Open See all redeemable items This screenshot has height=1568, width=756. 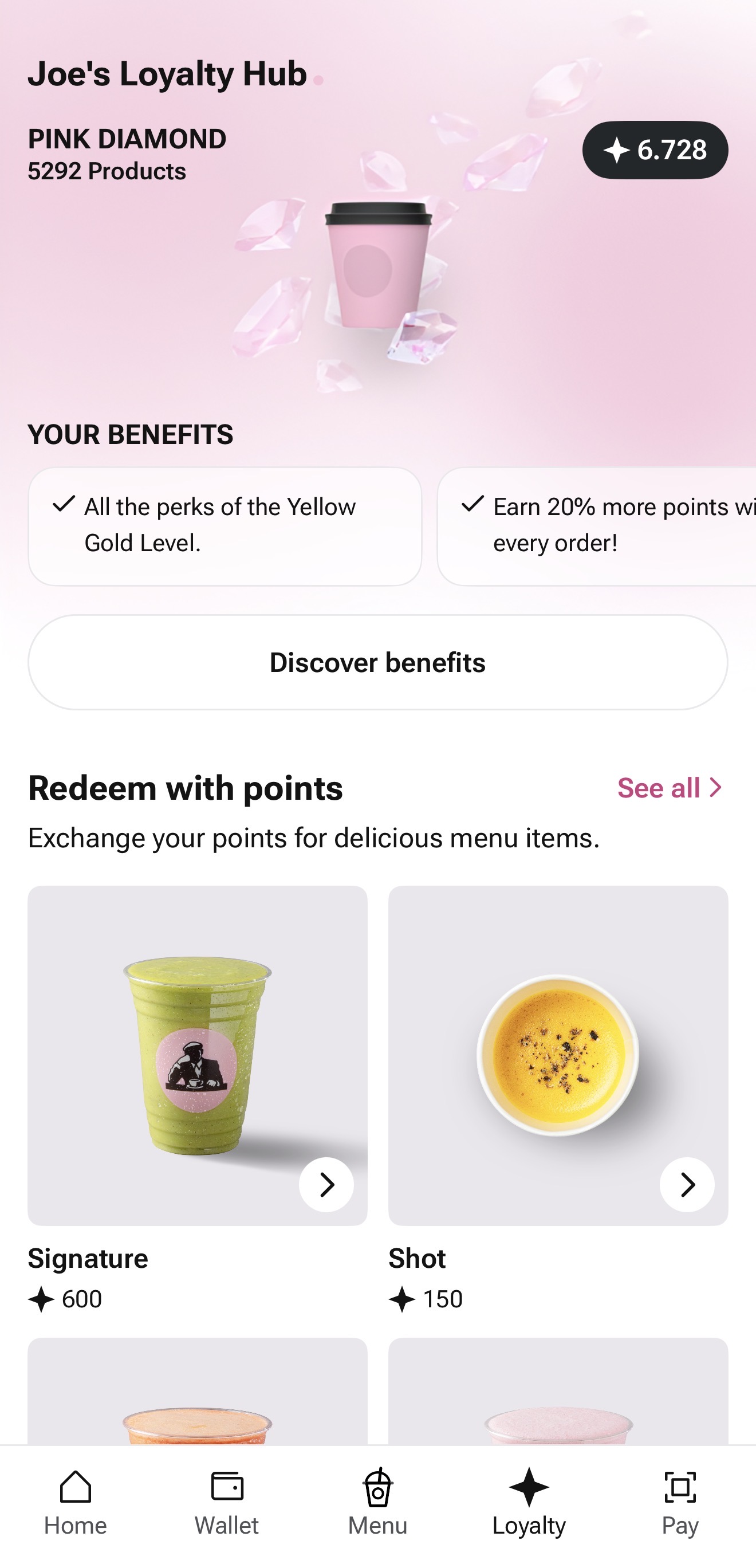tap(670, 788)
